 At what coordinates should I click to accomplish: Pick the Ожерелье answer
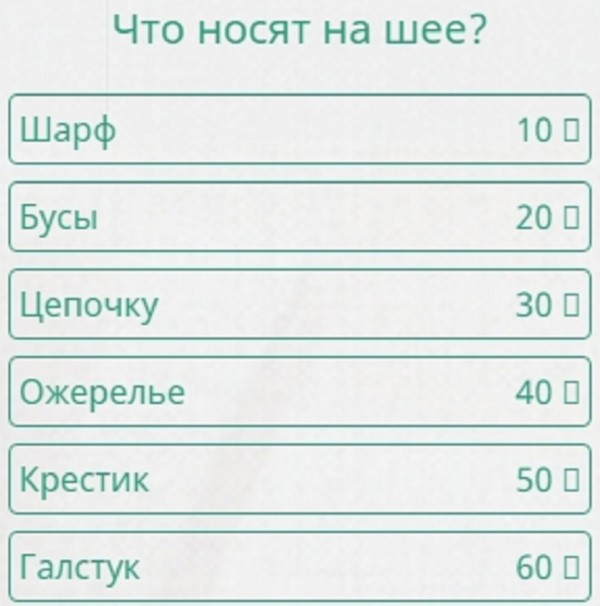click(299, 392)
